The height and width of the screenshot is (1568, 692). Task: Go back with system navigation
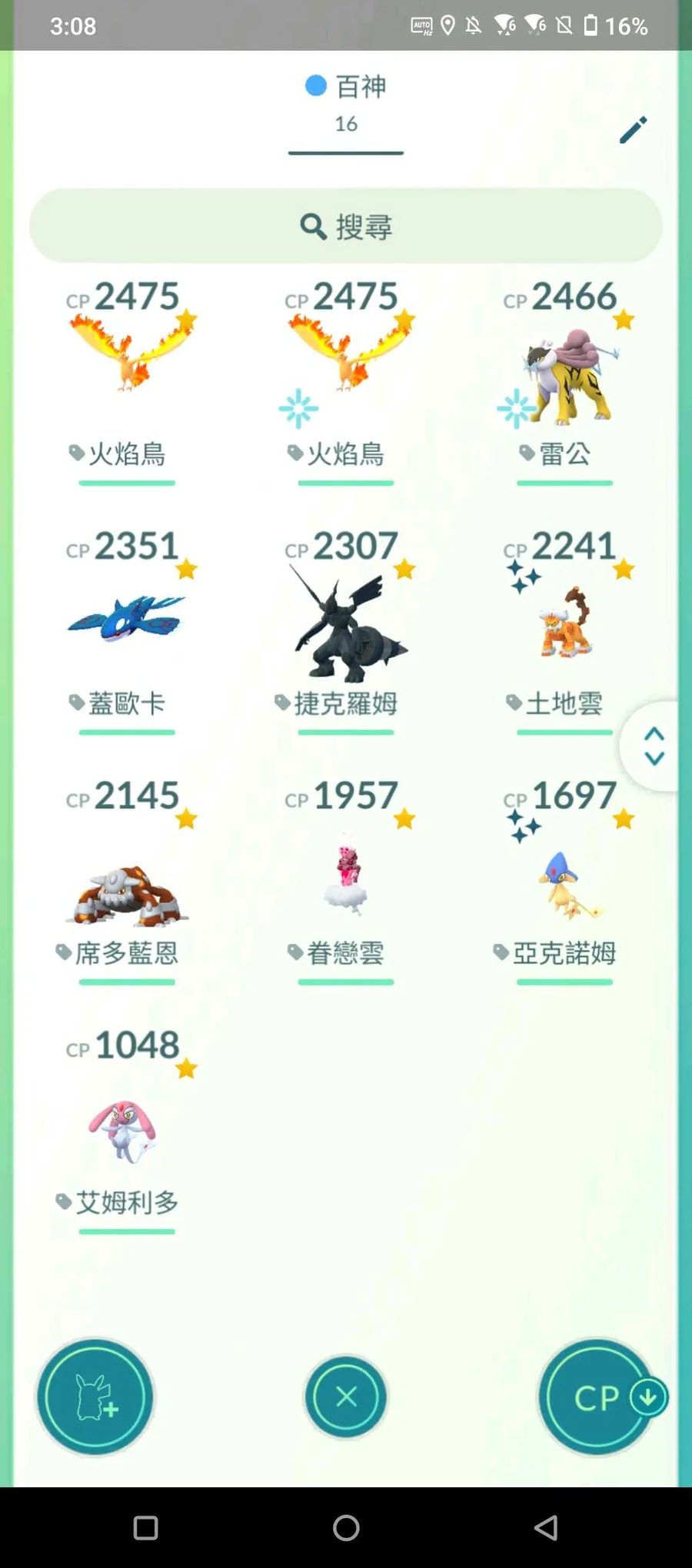coord(545,1527)
